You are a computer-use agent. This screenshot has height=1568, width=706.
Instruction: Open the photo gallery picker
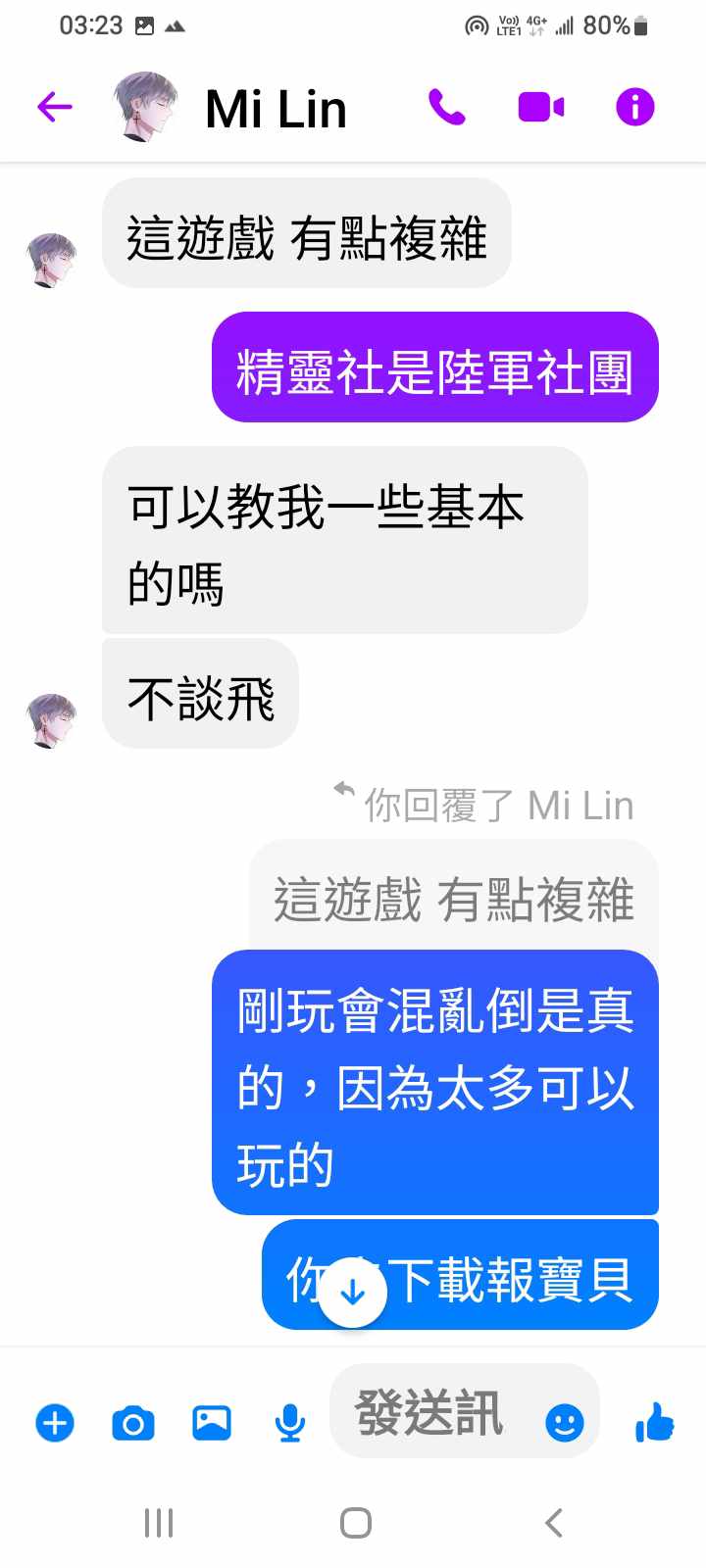(x=212, y=1422)
